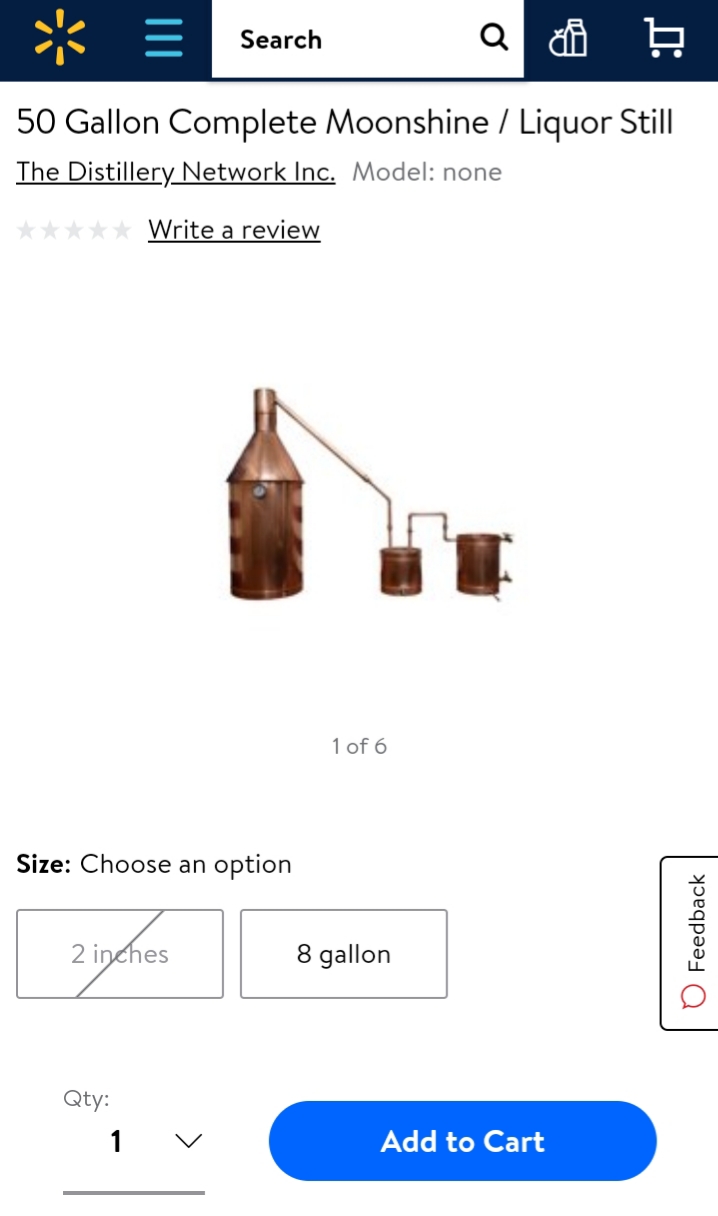Viewport: 718px width, 1216px height.
Task: Open the hamburger navigation menu
Action: [164, 39]
